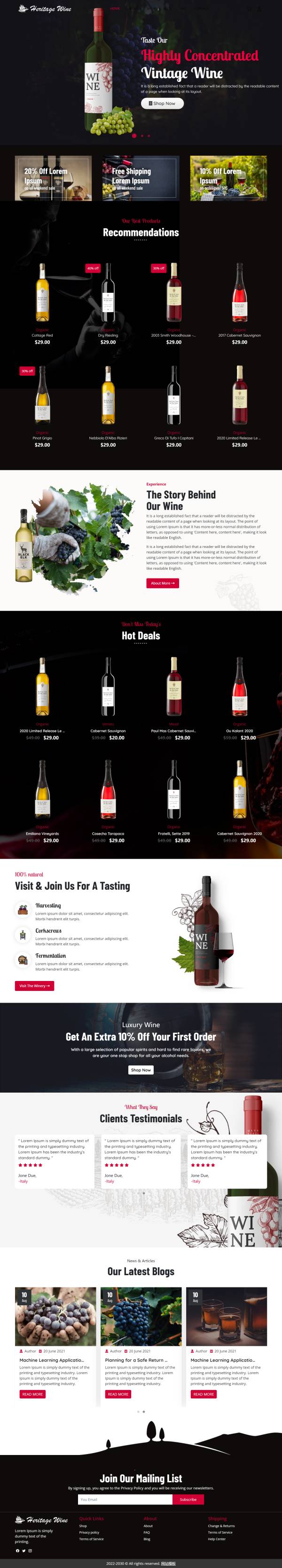The height and width of the screenshot is (1568, 282).
Task: Tap the Subscribe button
Action: click(188, 1499)
